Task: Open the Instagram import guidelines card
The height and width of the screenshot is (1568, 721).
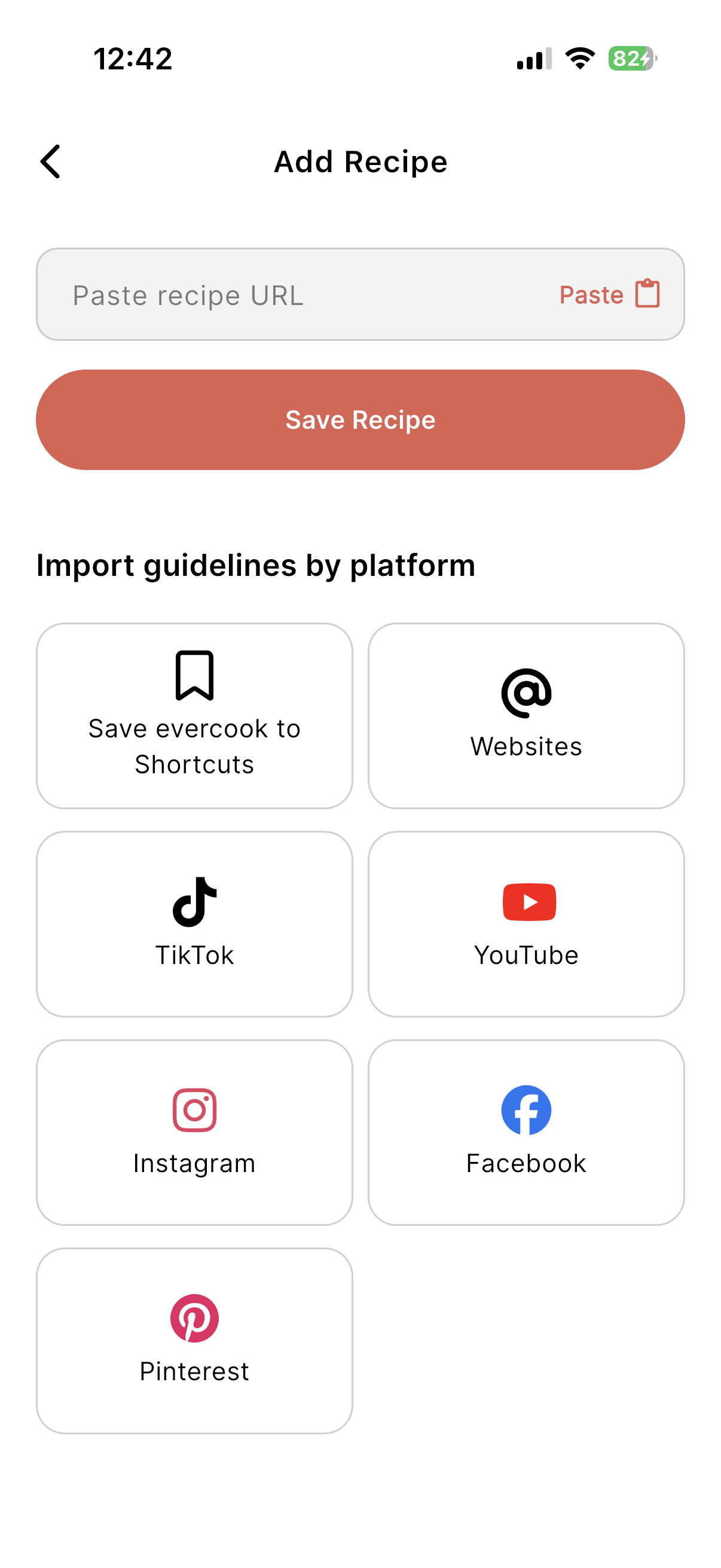Action: pos(194,1131)
